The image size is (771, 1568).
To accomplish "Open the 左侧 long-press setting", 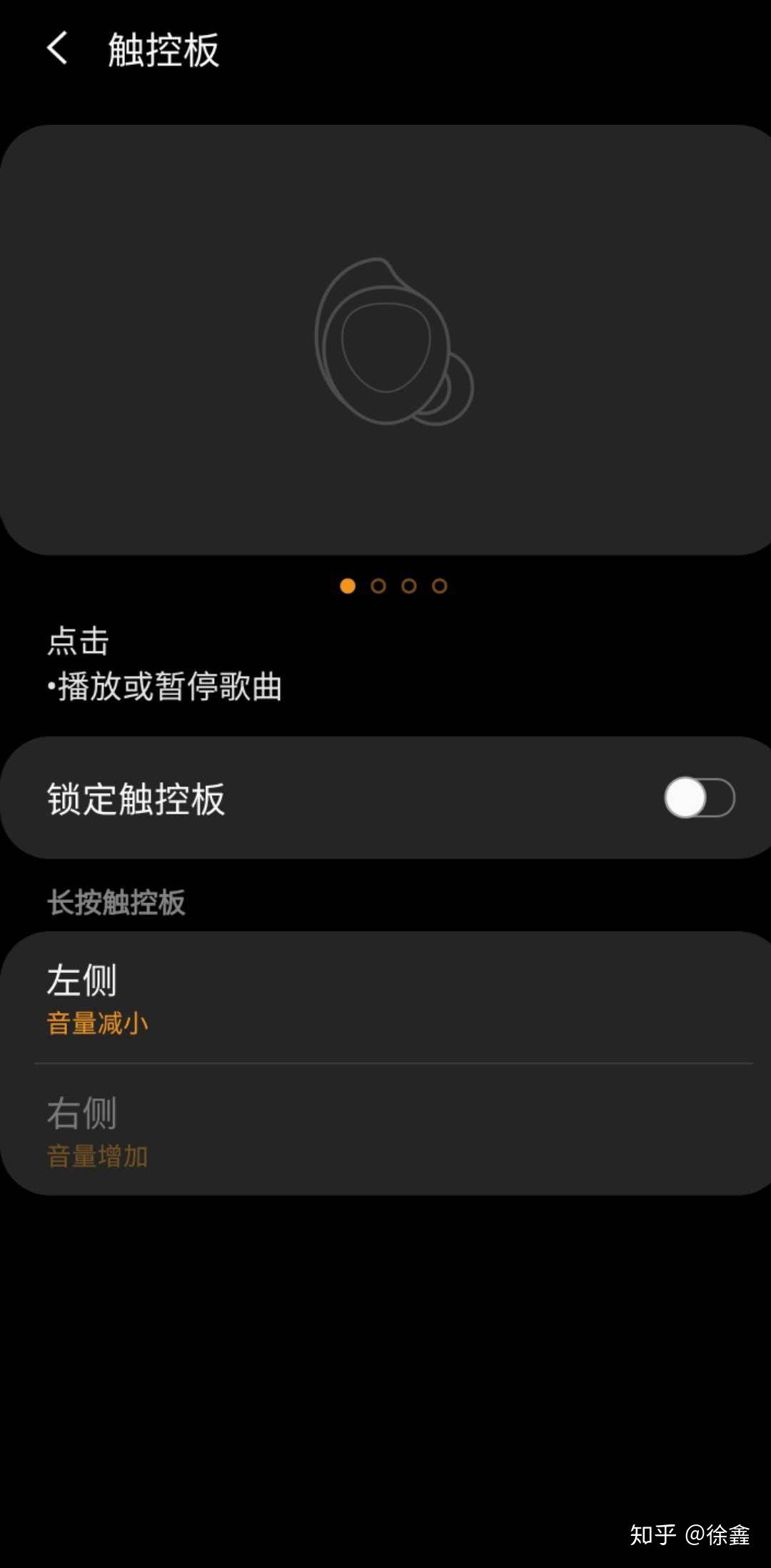I will coord(385,998).
